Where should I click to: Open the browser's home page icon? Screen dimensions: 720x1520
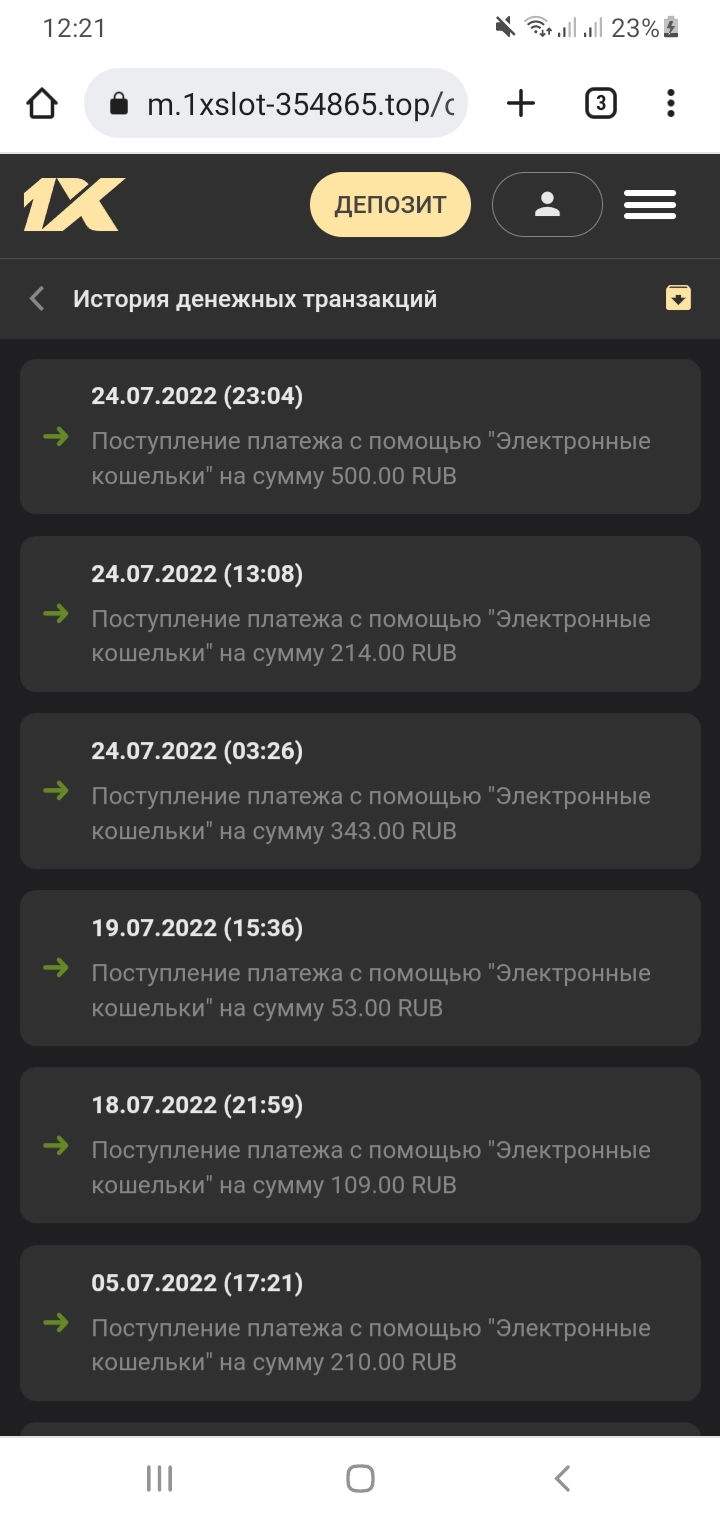[x=42, y=103]
